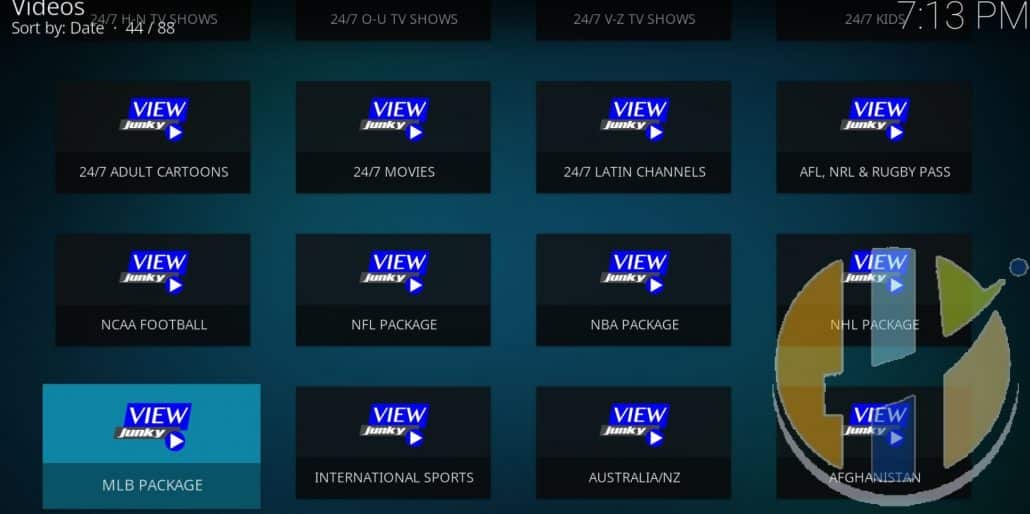Open 24/7 O-U TV Shows
The image size is (1030, 514).
393,19
